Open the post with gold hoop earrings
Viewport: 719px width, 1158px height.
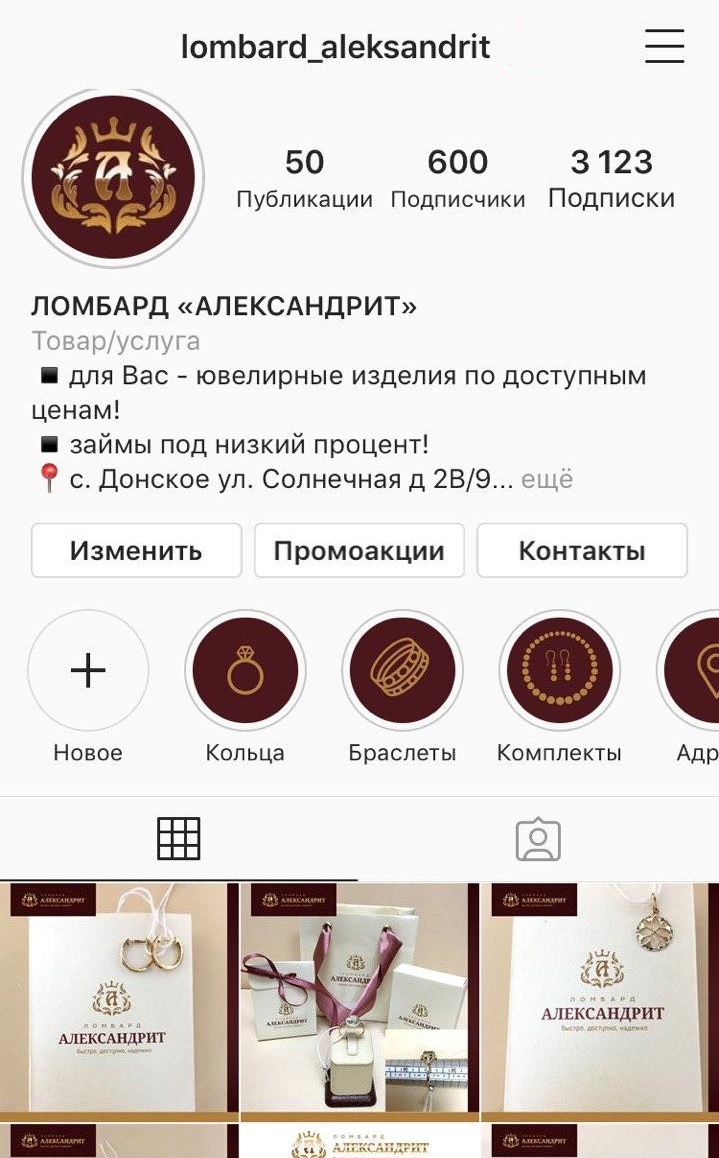(119, 998)
